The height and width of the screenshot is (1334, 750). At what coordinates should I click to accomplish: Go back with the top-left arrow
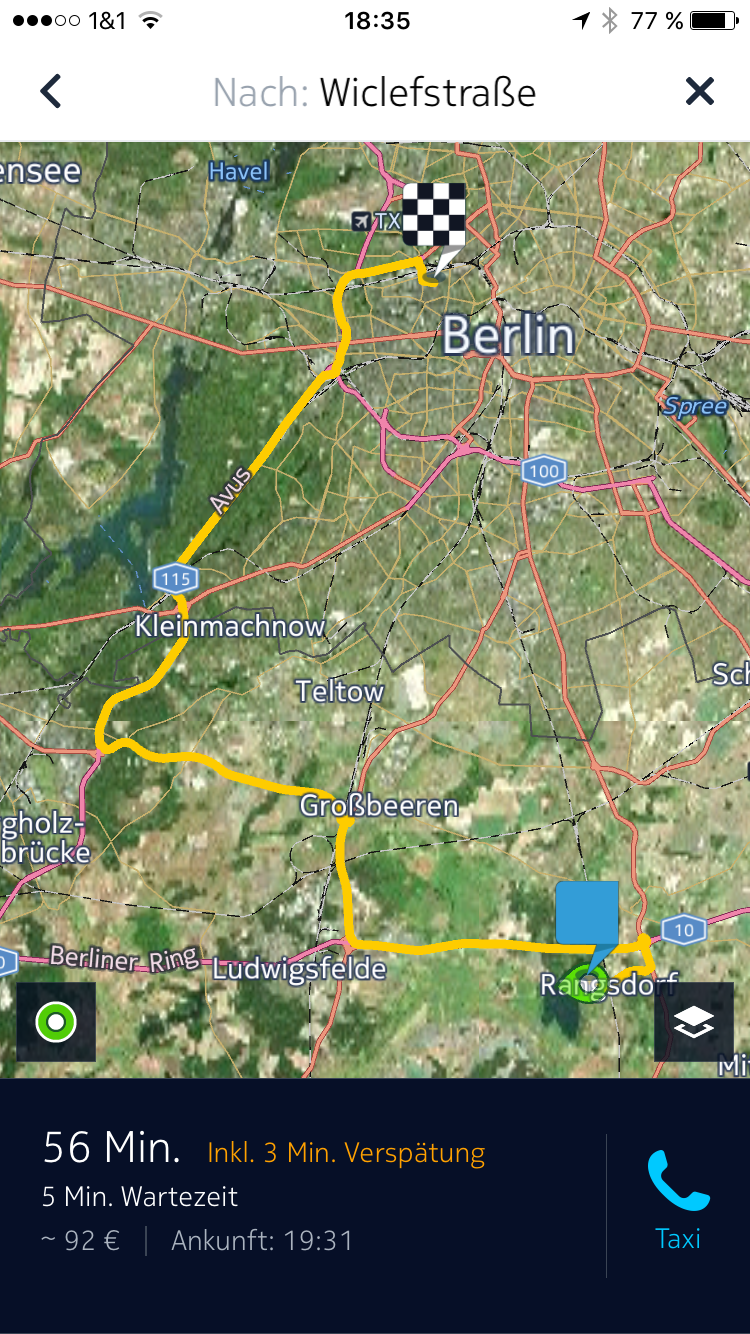point(51,92)
